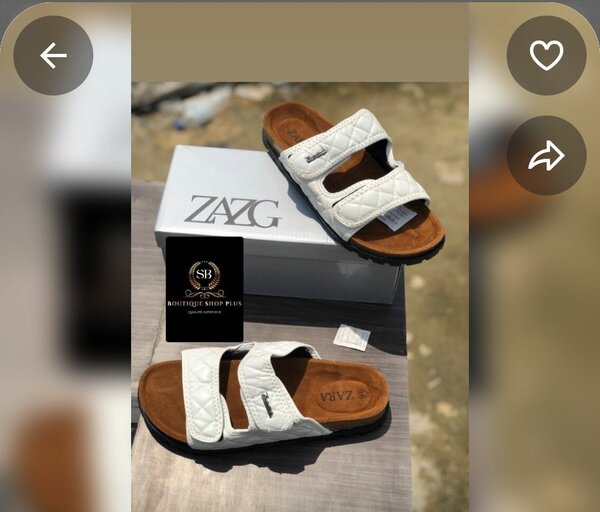Add these sandals to favorites
Image resolution: width=600 pixels, height=512 pixels.
(546, 55)
